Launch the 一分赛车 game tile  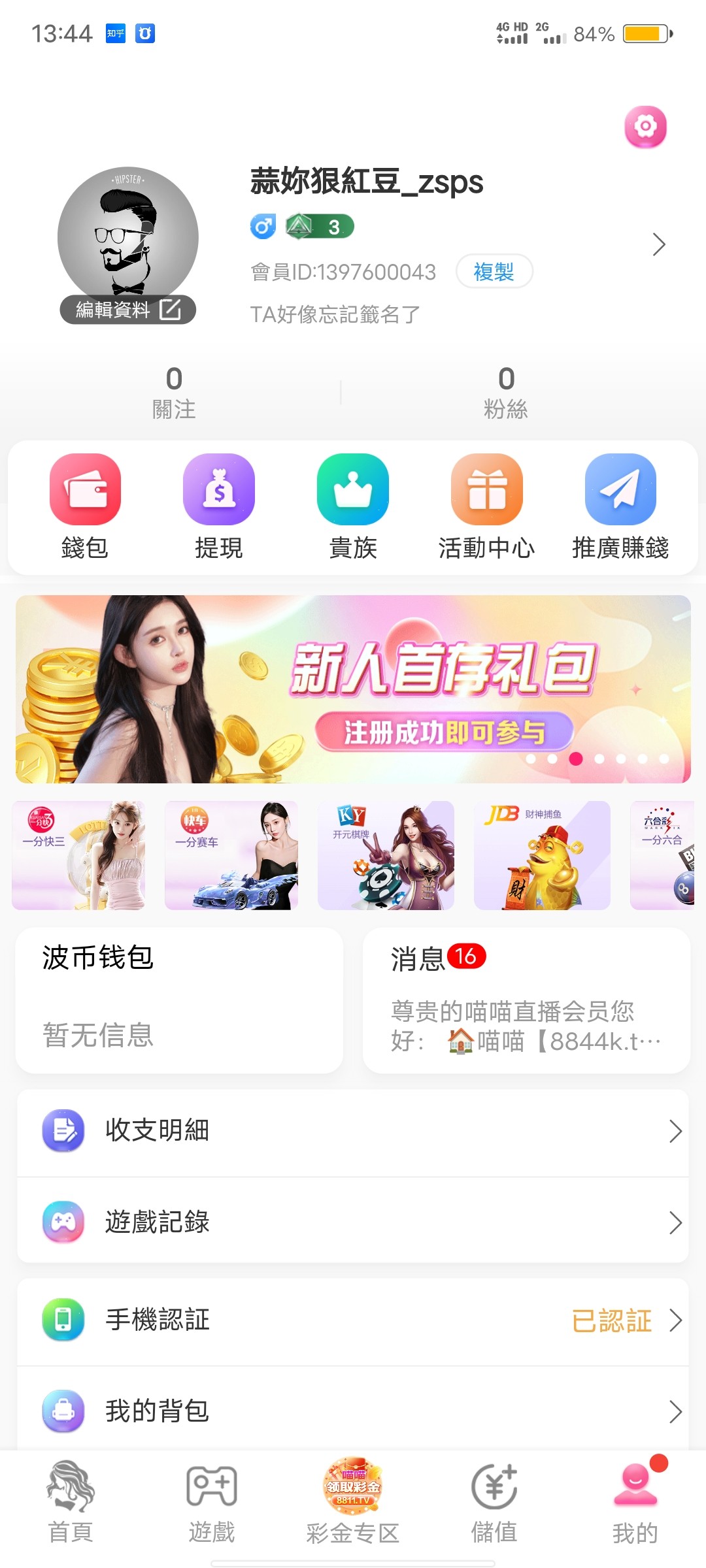pos(231,855)
